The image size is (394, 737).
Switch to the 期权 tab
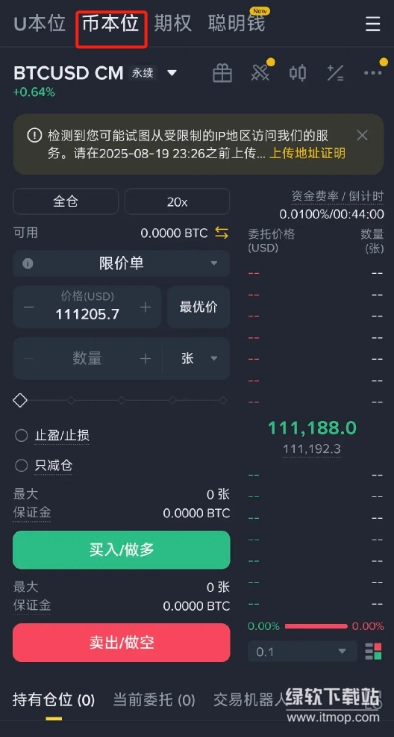pyautogui.click(x=173, y=24)
